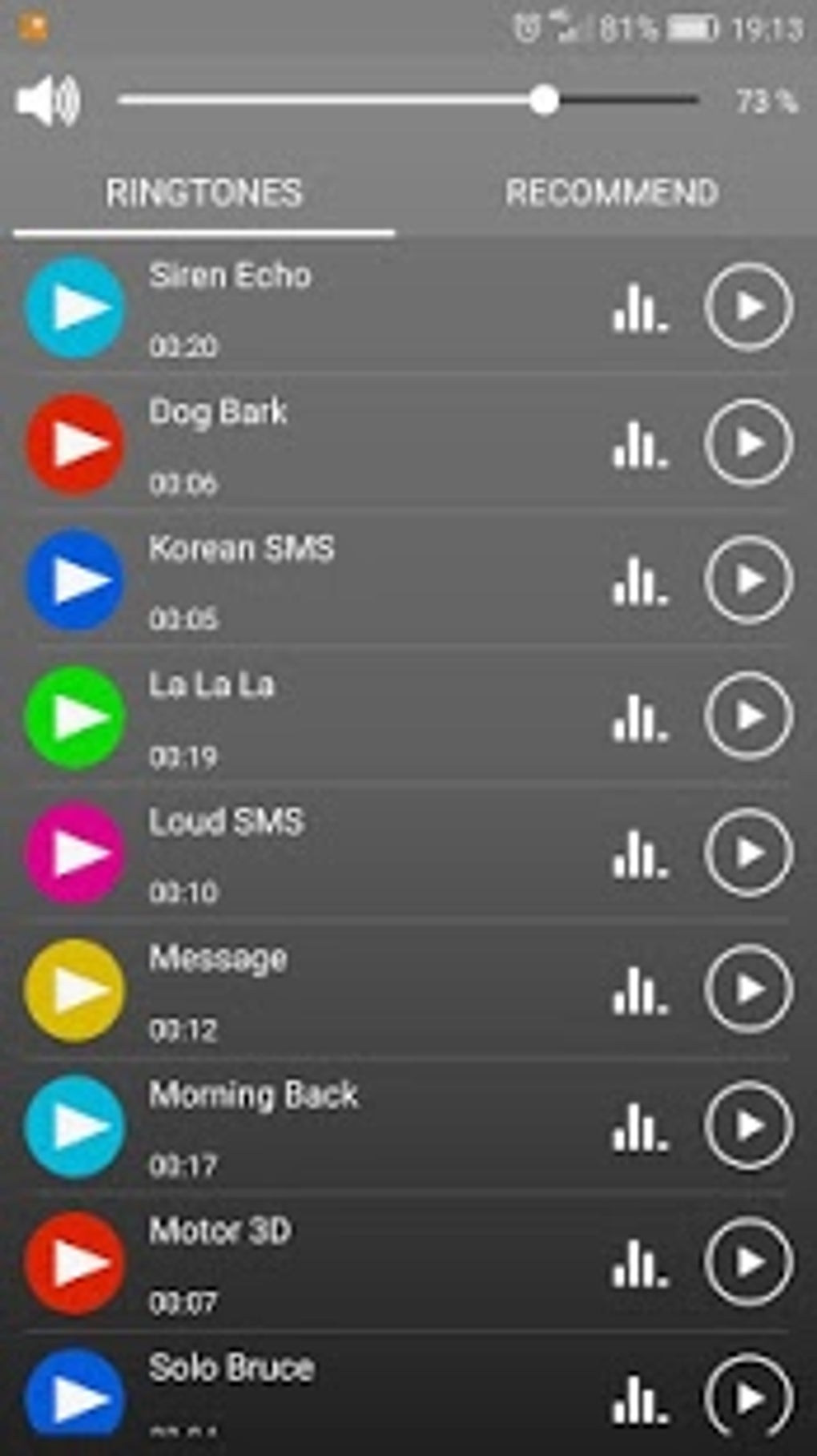Viewport: 817px width, 1456px height.
Task: Play Korean SMS with blue play button
Action: [75, 580]
